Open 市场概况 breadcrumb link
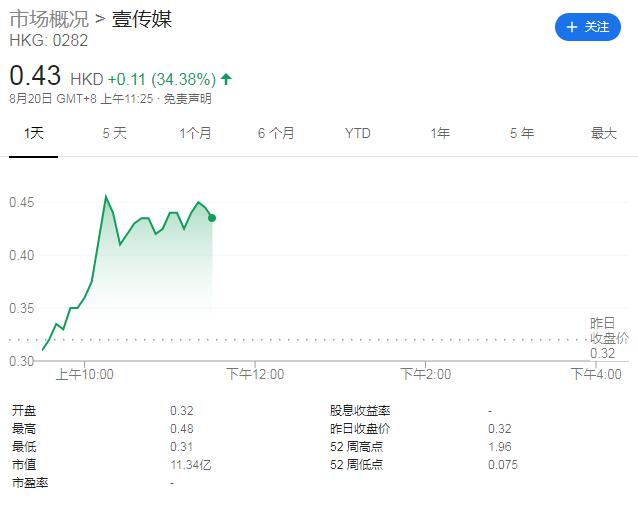The height and width of the screenshot is (513, 638). point(48,19)
